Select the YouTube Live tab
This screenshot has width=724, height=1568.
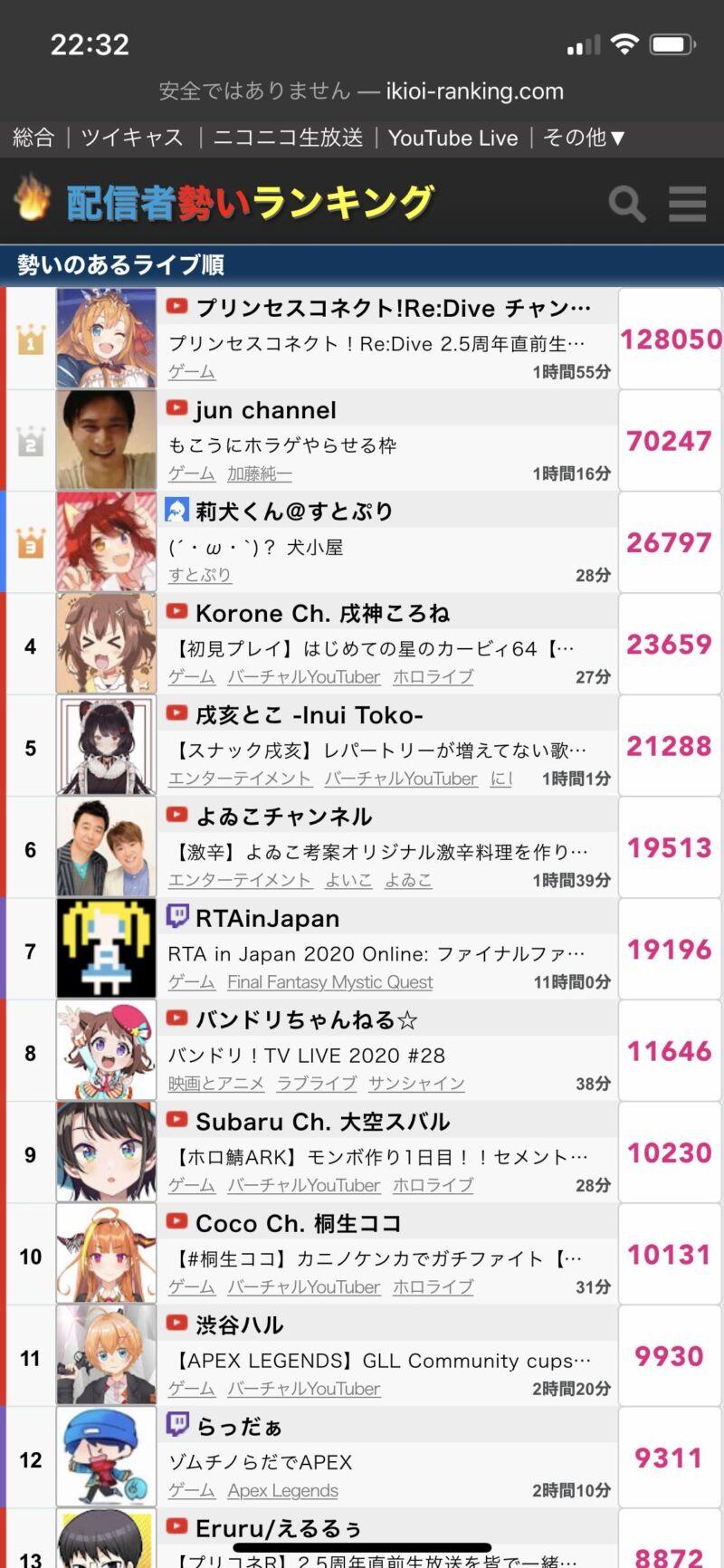pyautogui.click(x=452, y=138)
